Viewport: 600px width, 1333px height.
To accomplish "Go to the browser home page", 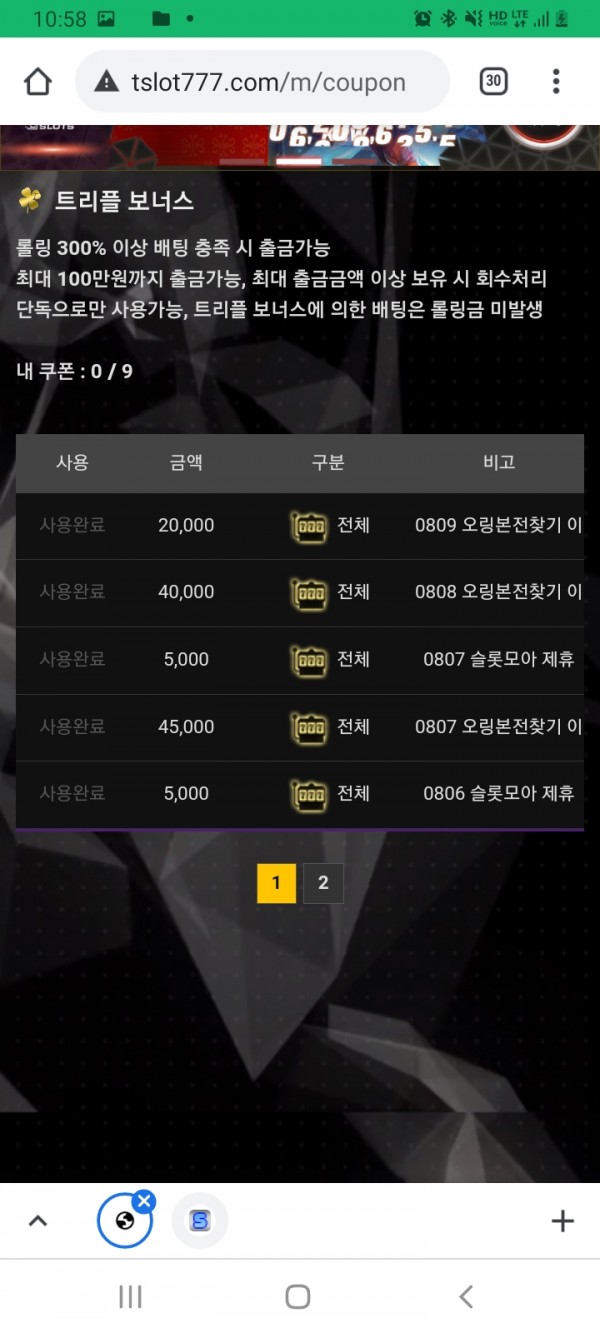I will tap(37, 81).
